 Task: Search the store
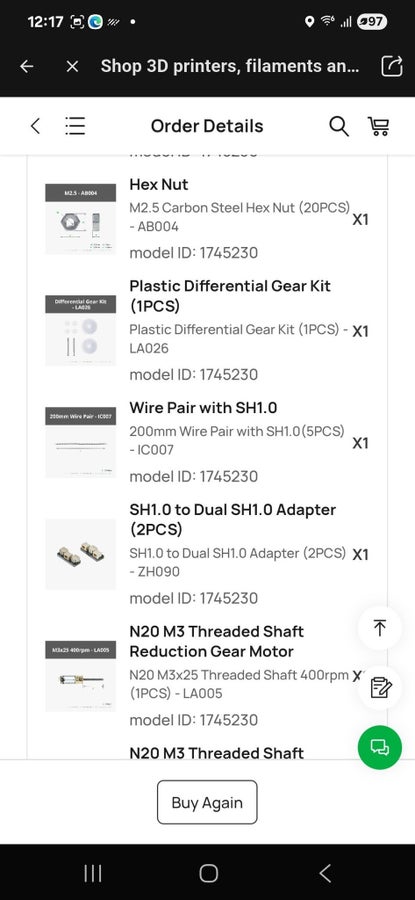pos(339,126)
